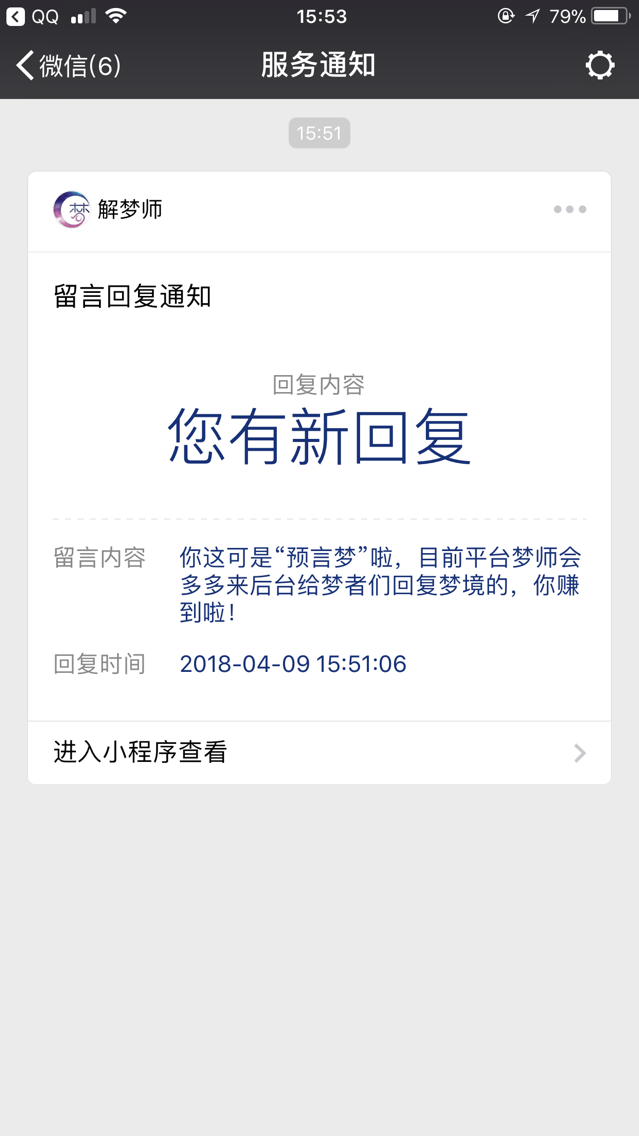This screenshot has width=639, height=1136.
Task: Return to QQ via status bar
Action: click(33, 16)
